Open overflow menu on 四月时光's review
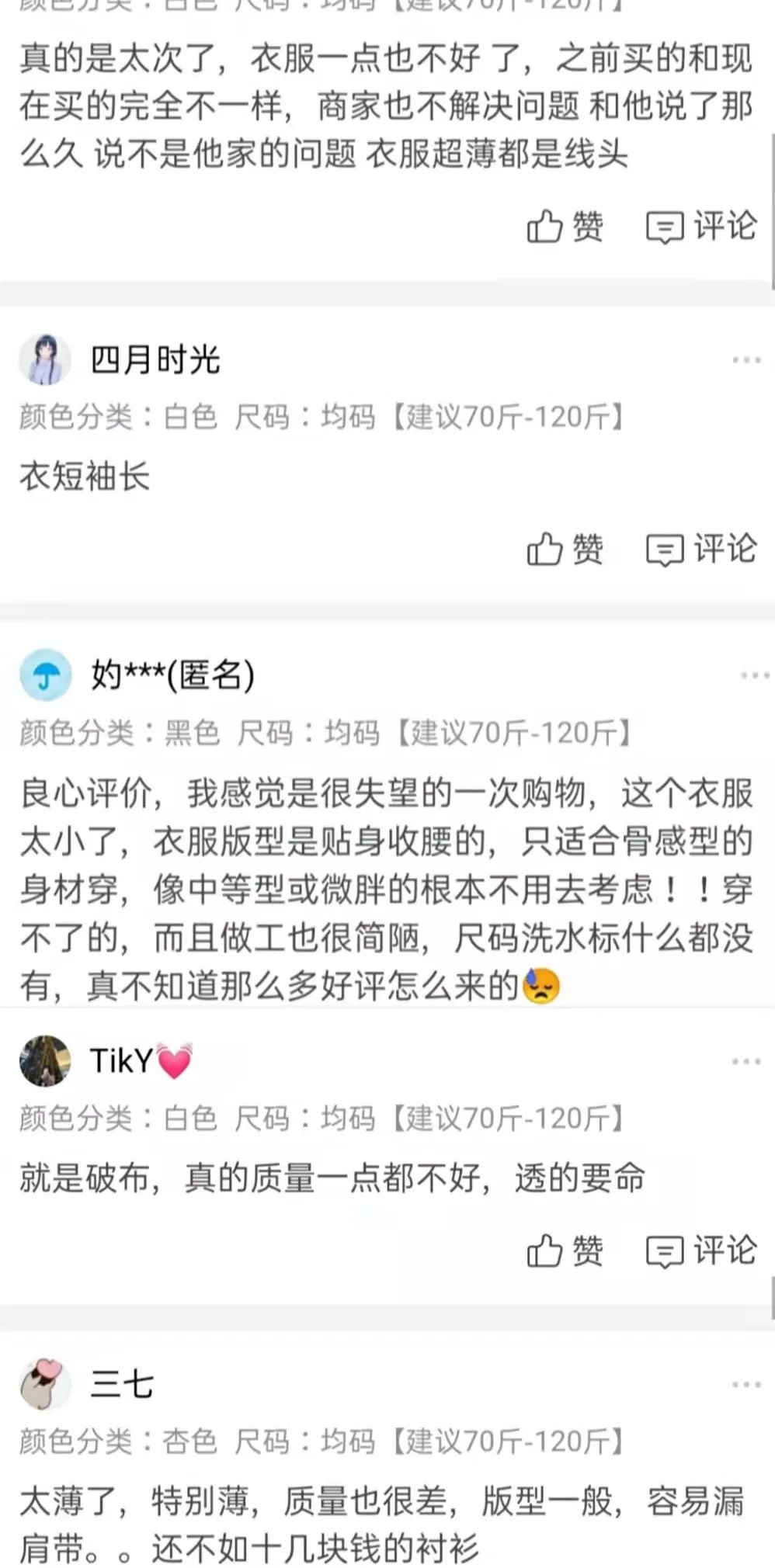 tap(745, 360)
